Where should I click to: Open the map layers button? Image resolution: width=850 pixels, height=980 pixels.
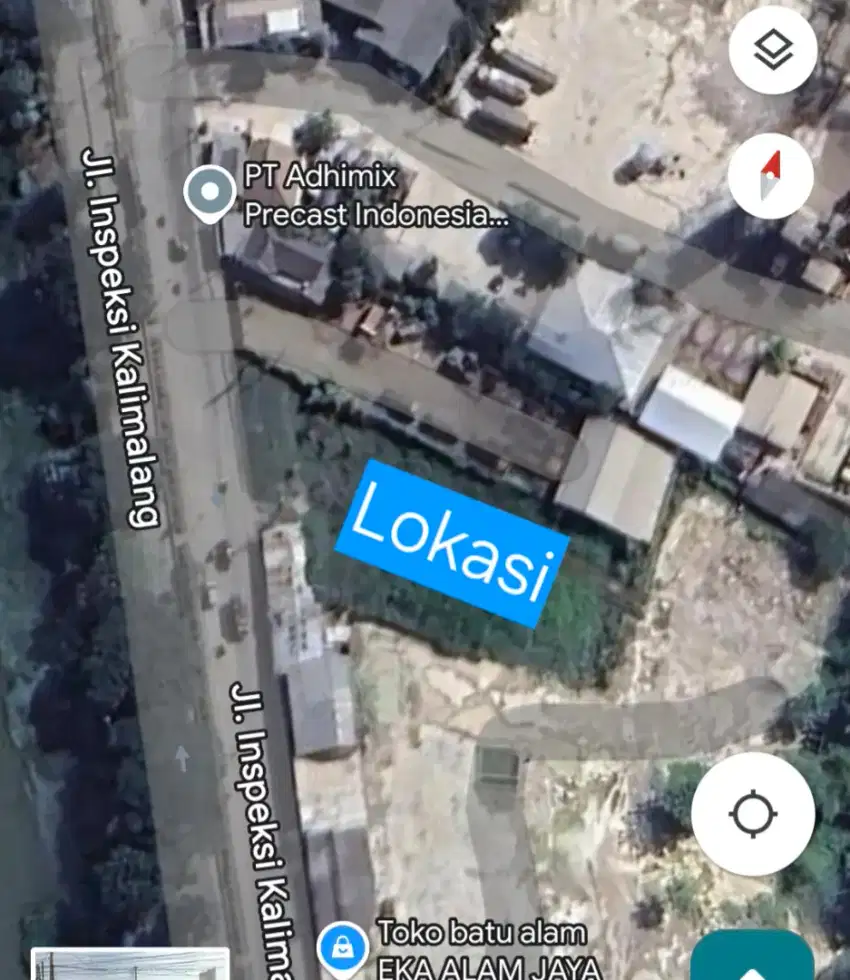(773, 50)
